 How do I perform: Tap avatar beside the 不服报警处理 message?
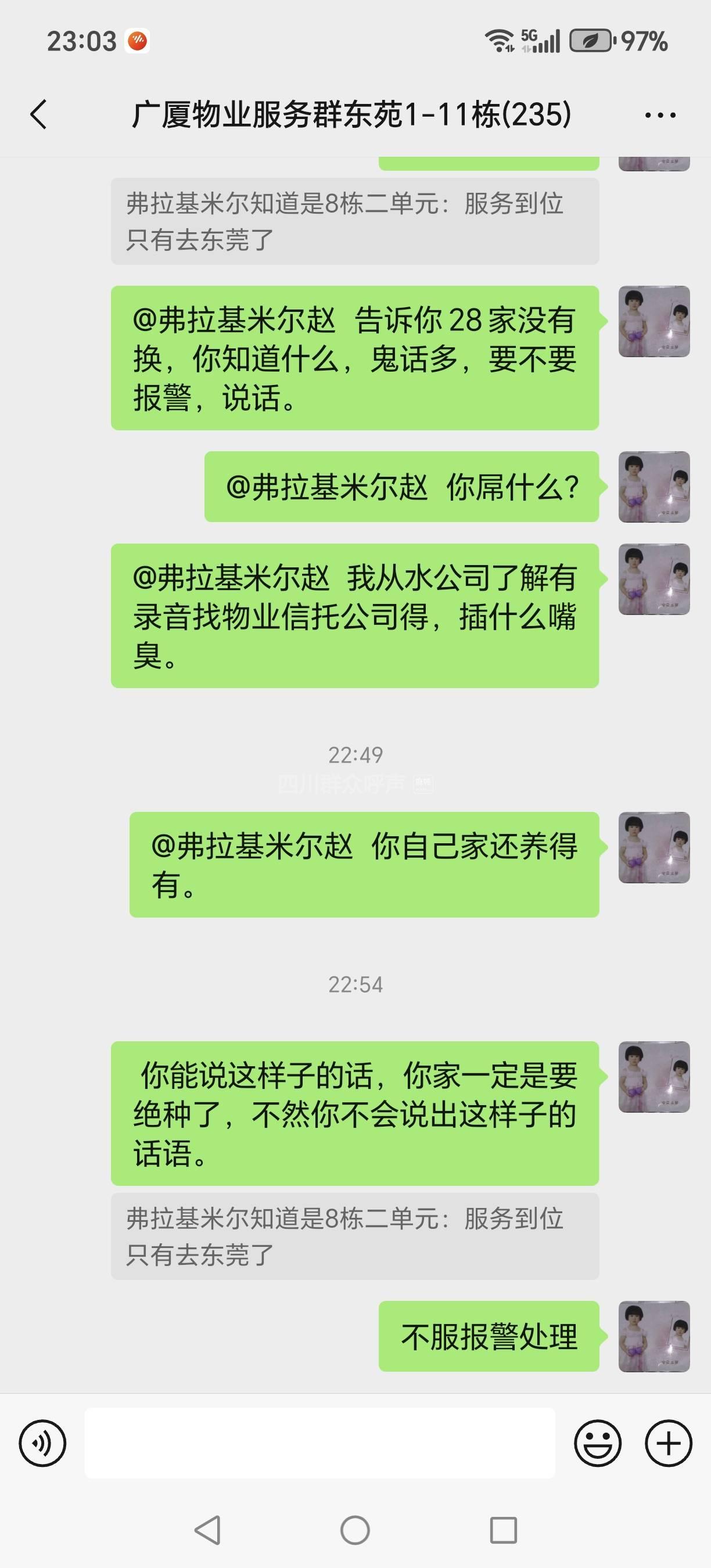[653, 1337]
